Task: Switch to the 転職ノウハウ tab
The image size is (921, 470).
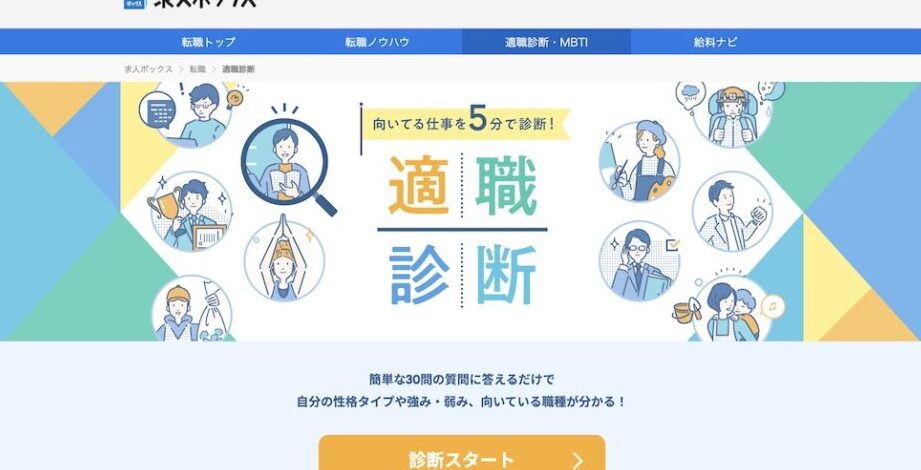Action: pyautogui.click(x=377, y=42)
